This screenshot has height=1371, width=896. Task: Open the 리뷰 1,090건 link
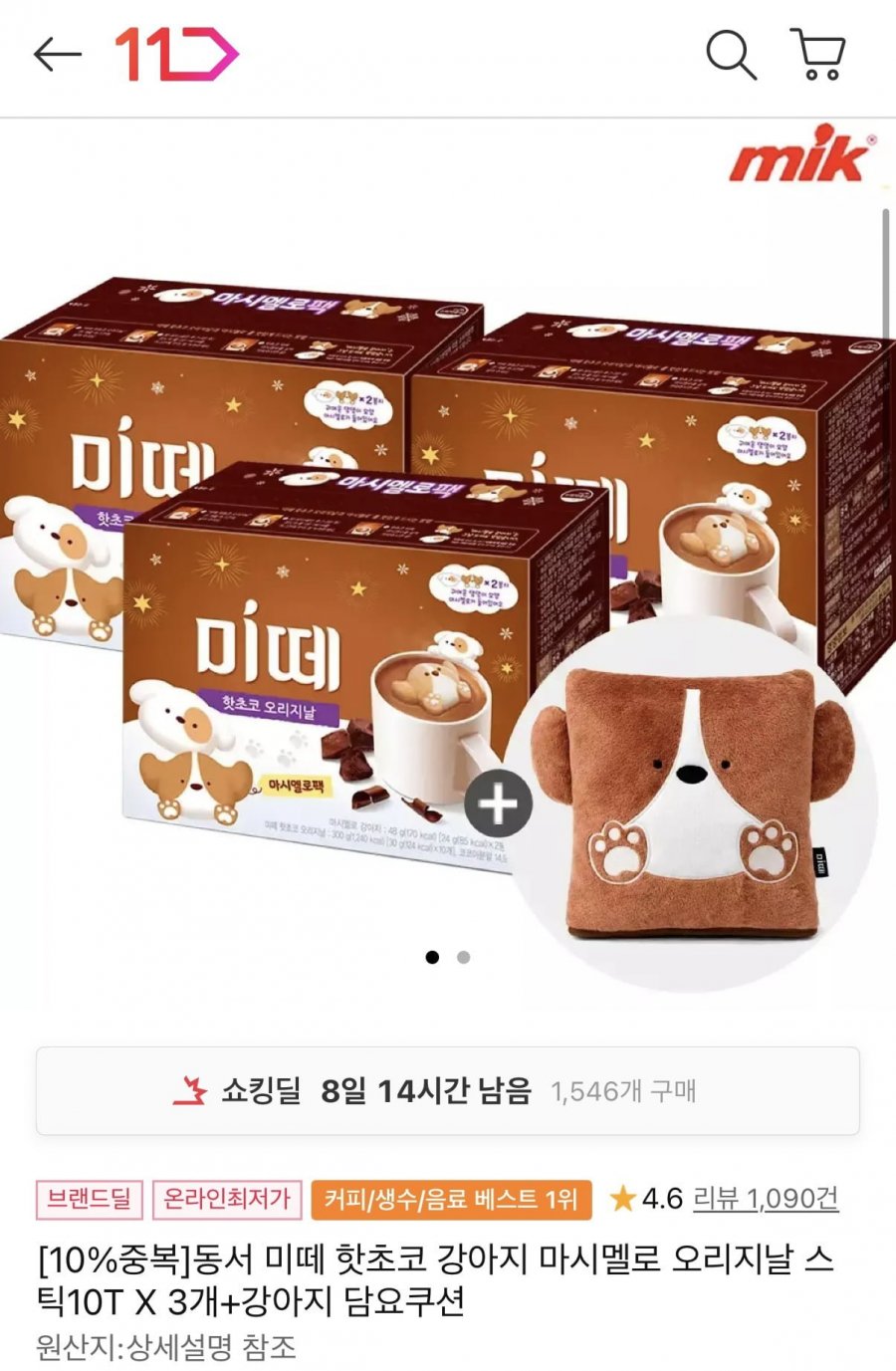[x=766, y=1198]
